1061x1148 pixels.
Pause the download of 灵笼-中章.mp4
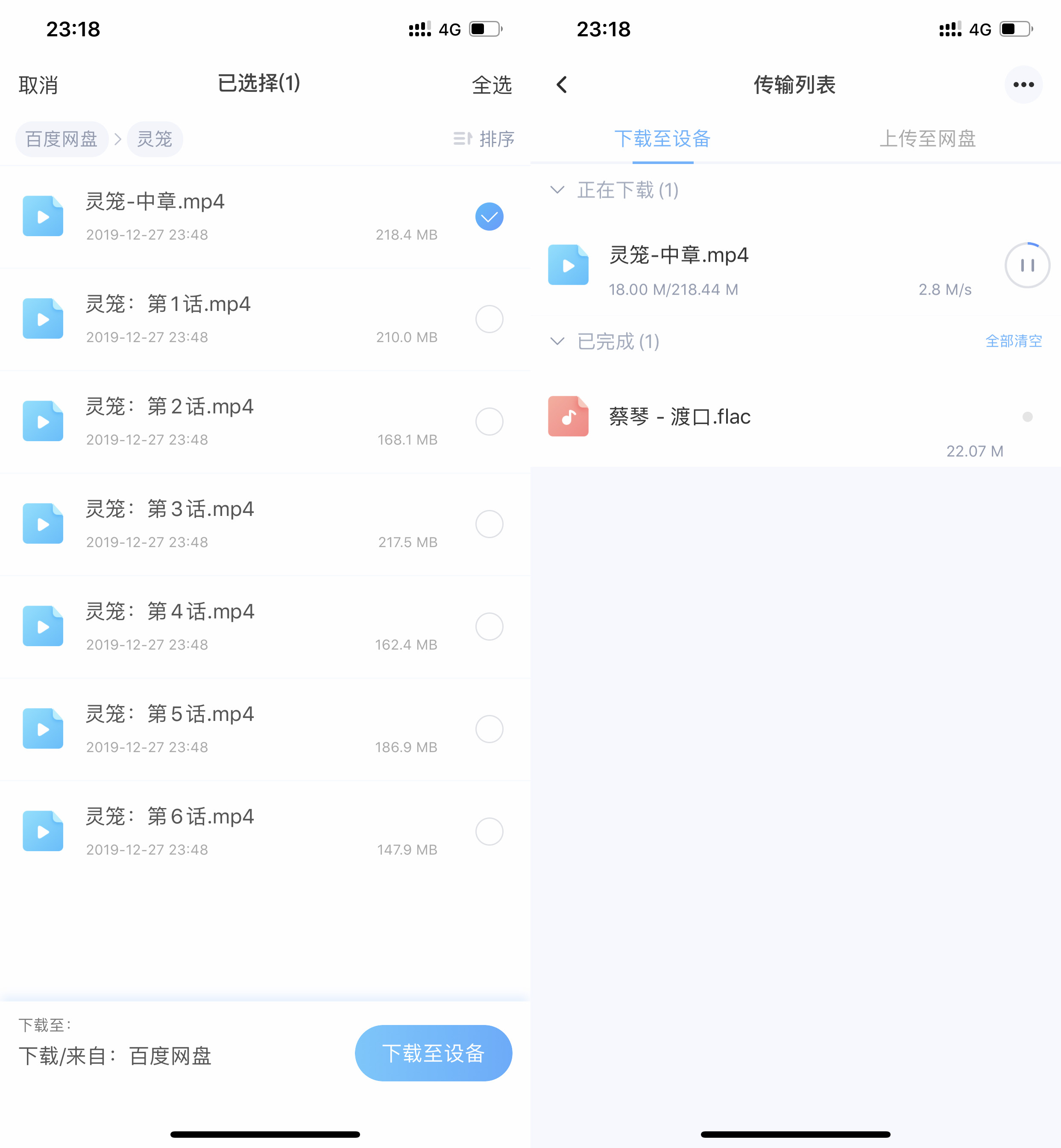[1026, 265]
